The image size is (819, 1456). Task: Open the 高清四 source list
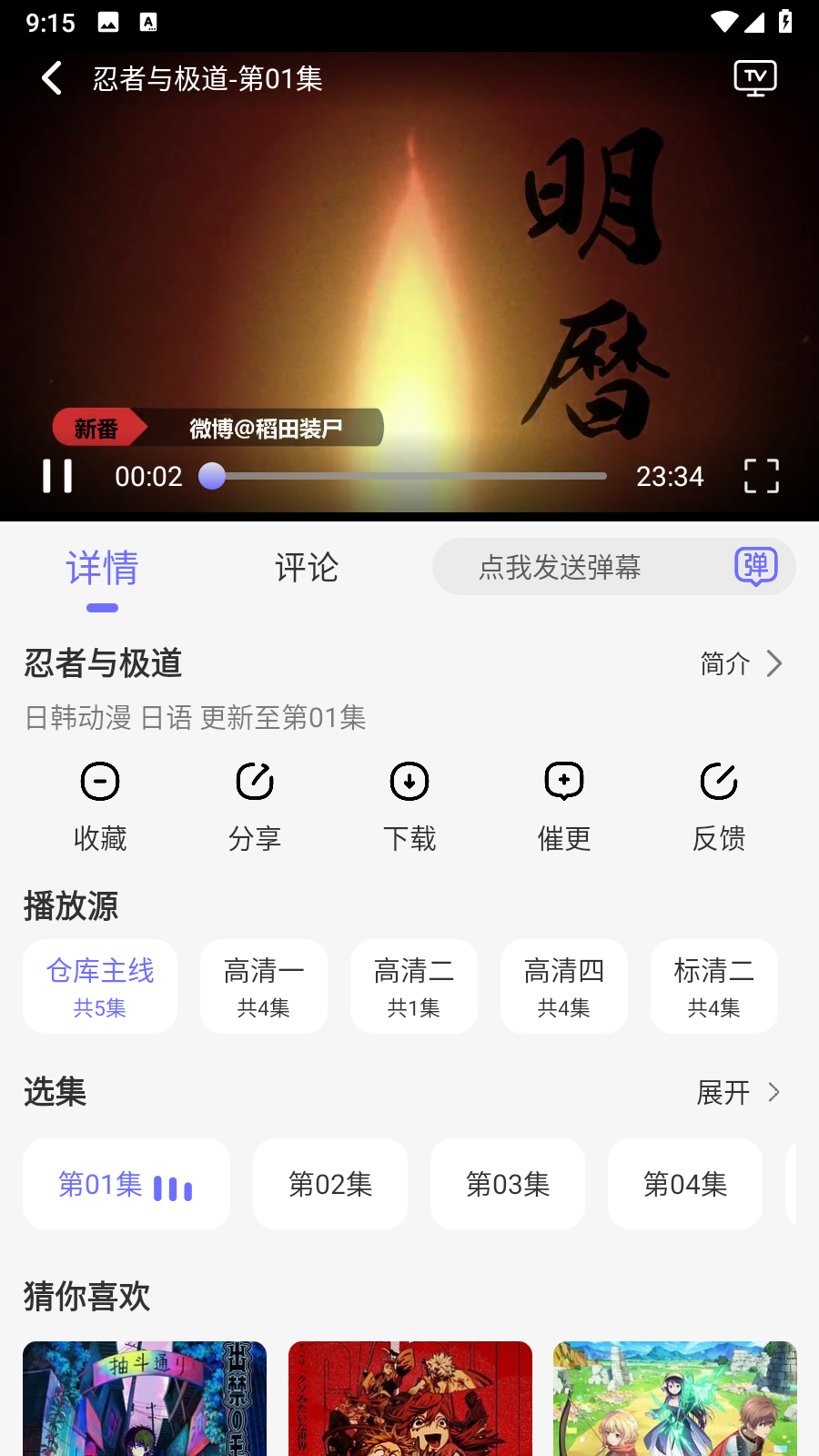(563, 986)
